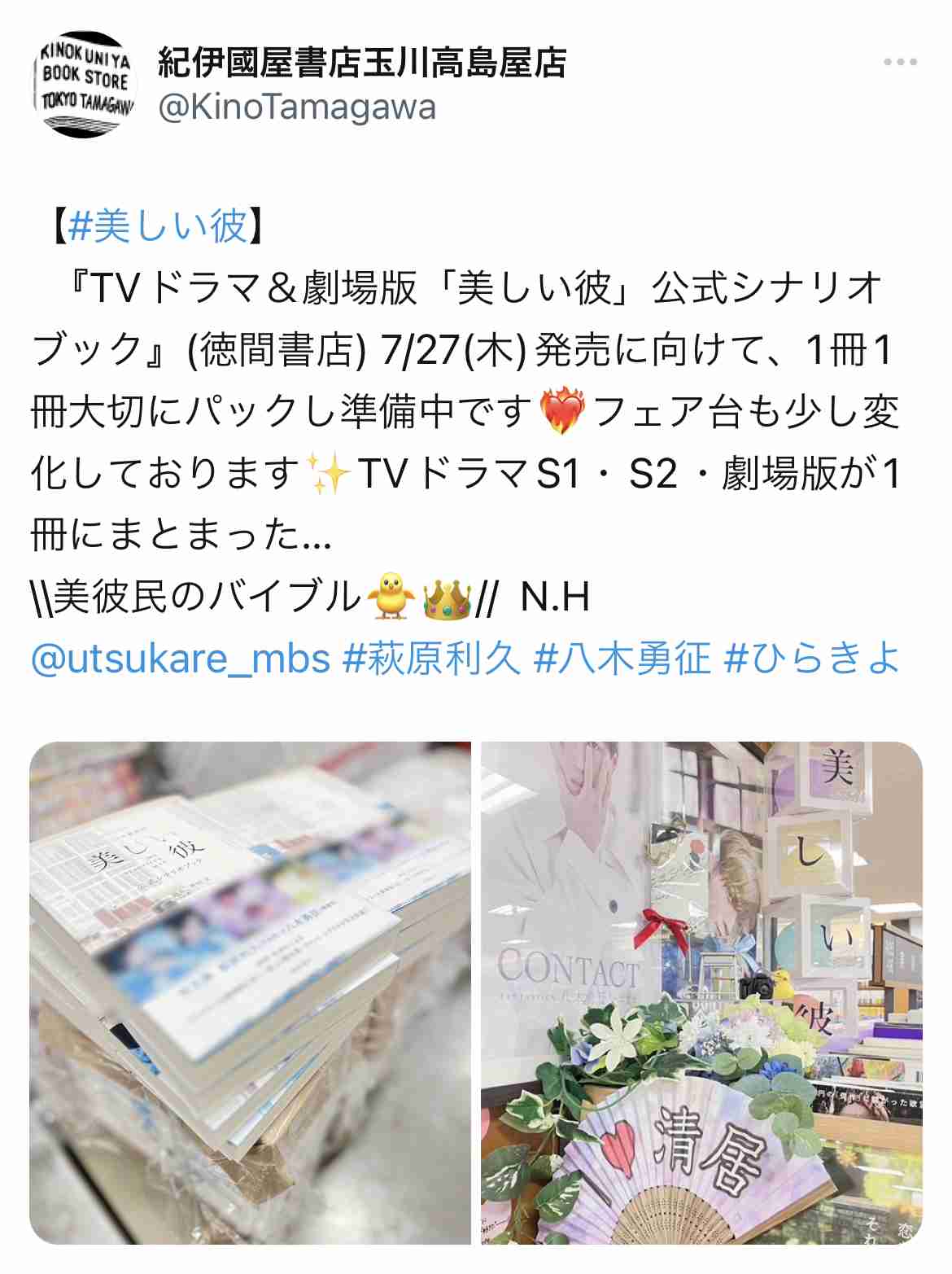Open the tweet's three-dot overflow menu
The image size is (952, 1274).
pyautogui.click(x=900, y=63)
